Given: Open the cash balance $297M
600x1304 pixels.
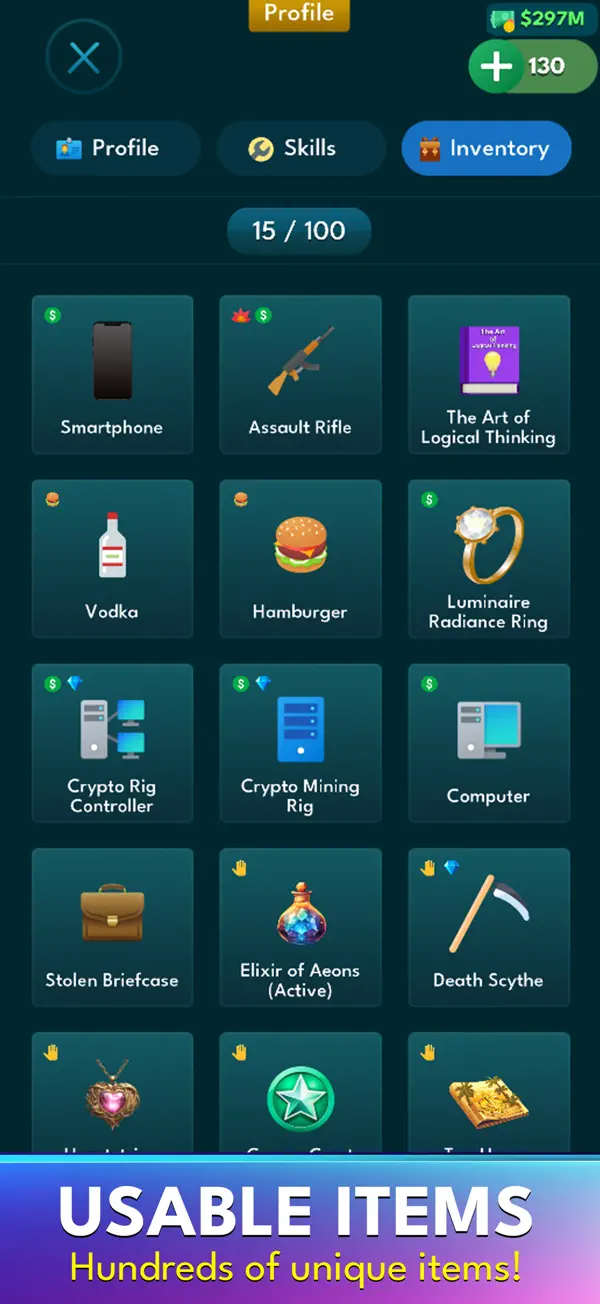Looking at the screenshot, I should [538, 18].
